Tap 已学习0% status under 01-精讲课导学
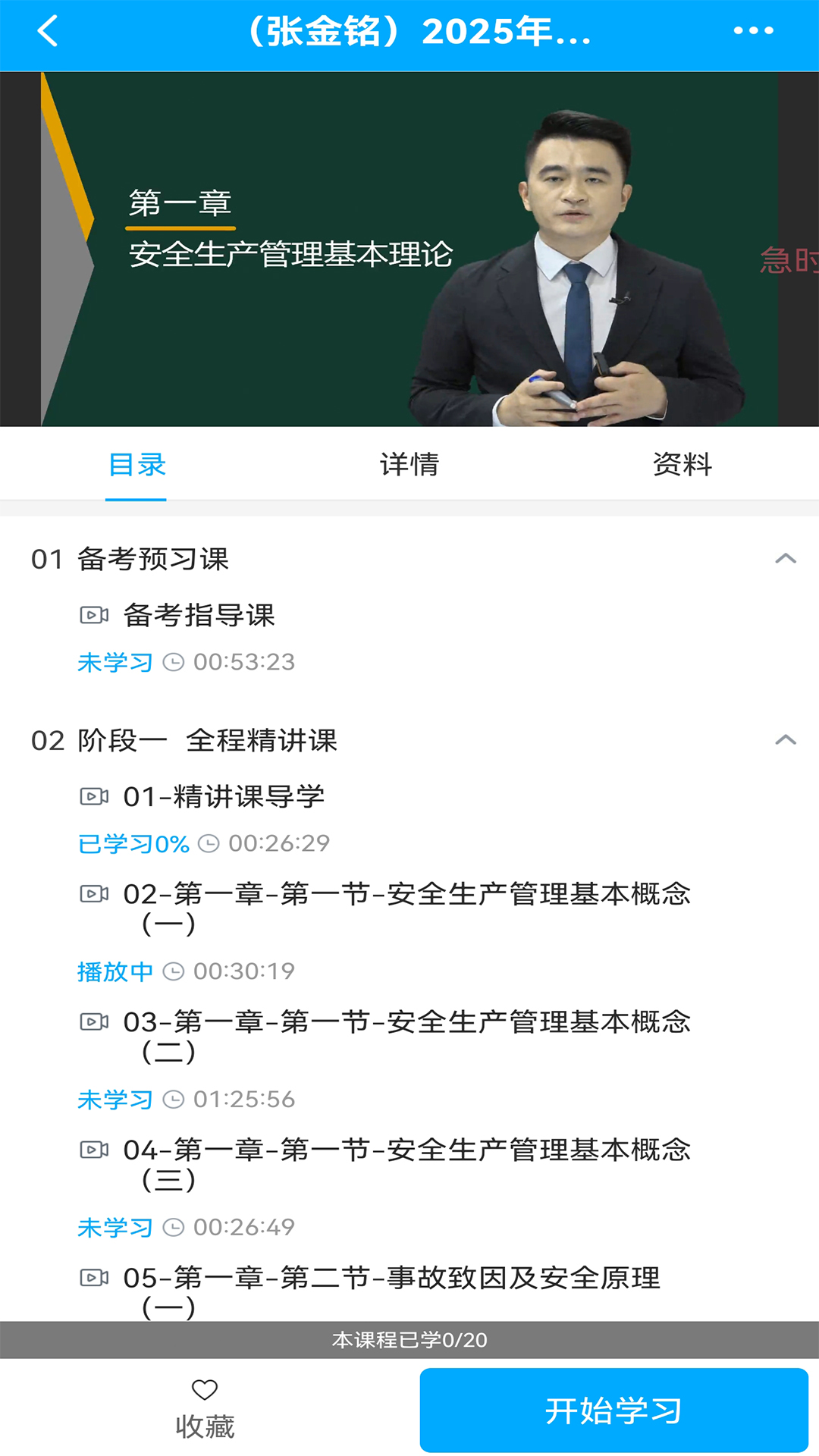Screen dimensions: 819x1456 [133, 843]
